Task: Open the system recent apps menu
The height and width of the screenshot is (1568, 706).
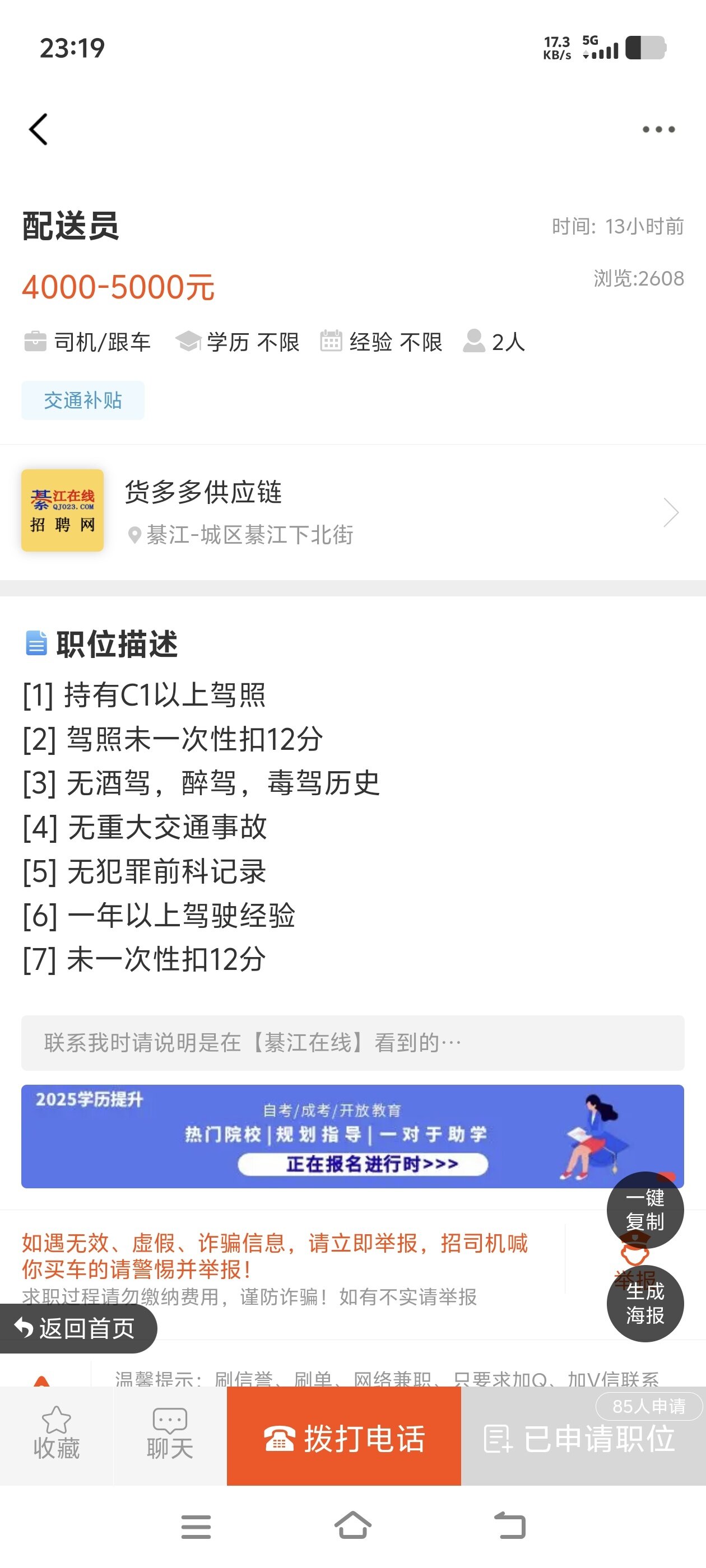Action: coord(196,1526)
